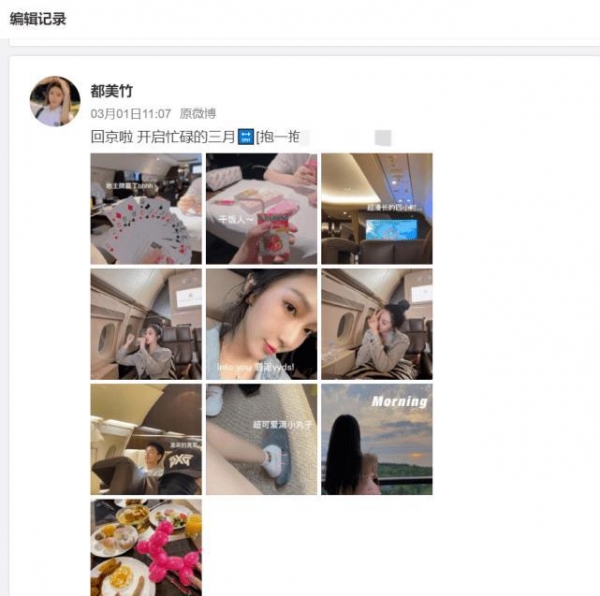This screenshot has width=600, height=596.
Task: View the photo captioned 超可爱滴小丸子
Action: [x=261, y=439]
